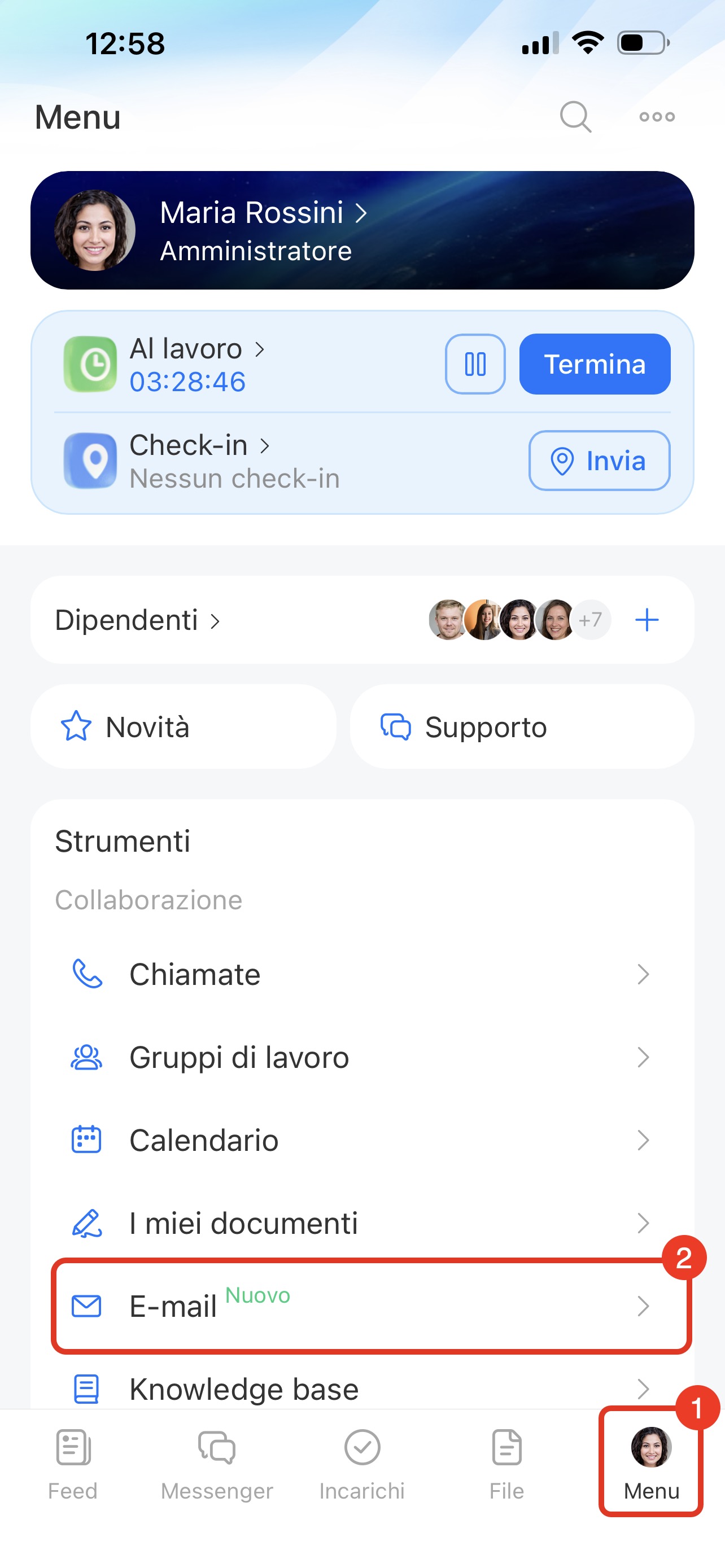The image size is (725, 1568).
Task: Switch to the Incarichi tab
Action: (x=361, y=1462)
